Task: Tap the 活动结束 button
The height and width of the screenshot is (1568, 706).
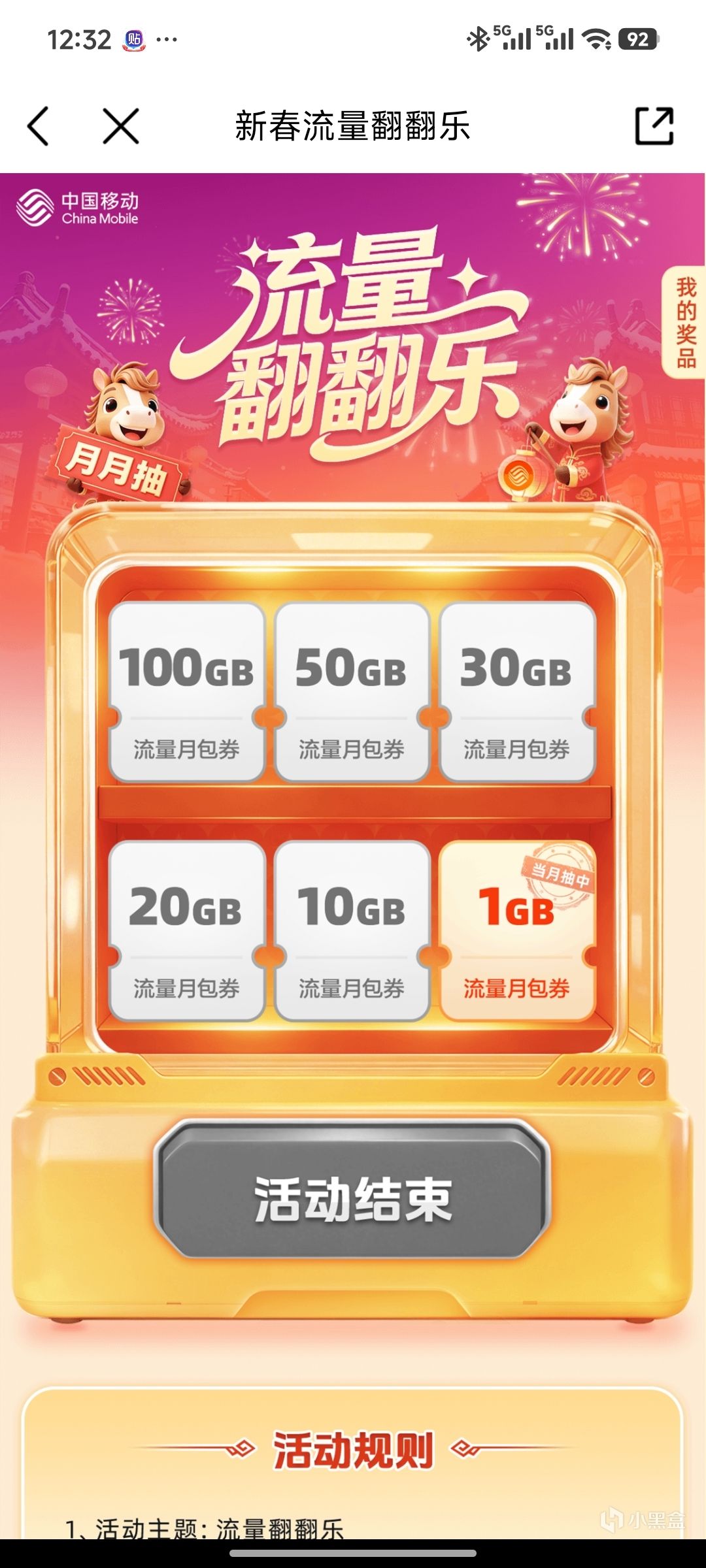Action: pos(352,1199)
